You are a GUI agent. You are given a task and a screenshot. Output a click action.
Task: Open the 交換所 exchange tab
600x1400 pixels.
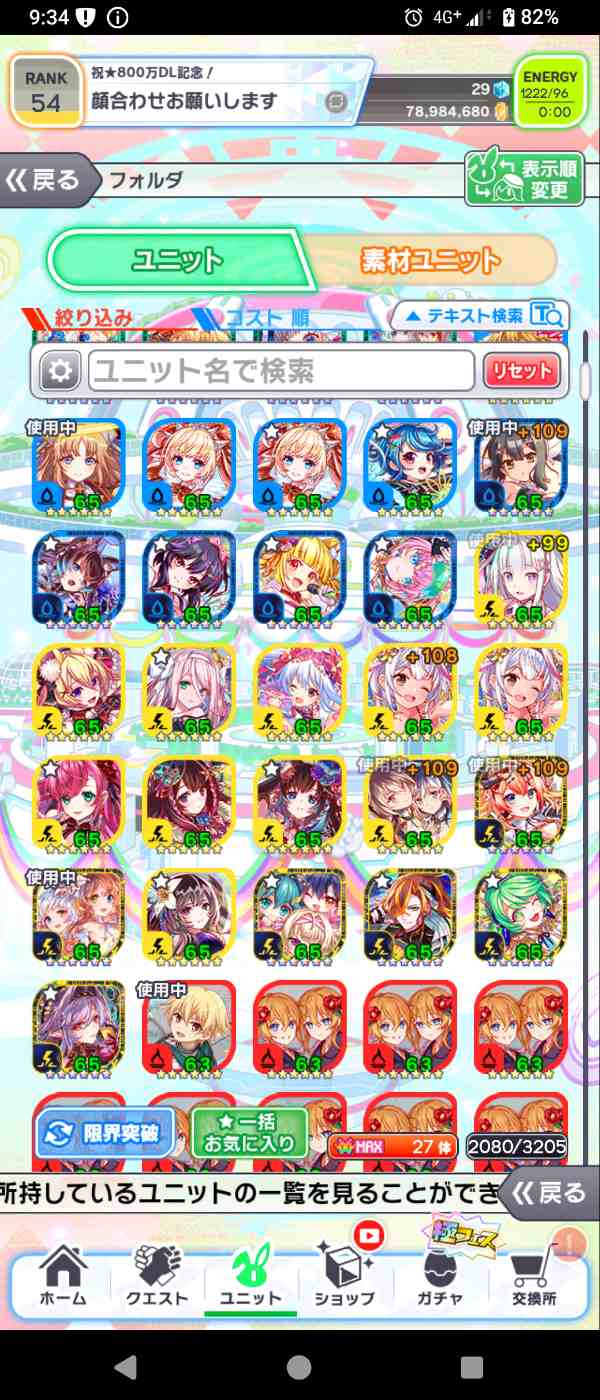pos(533,1275)
